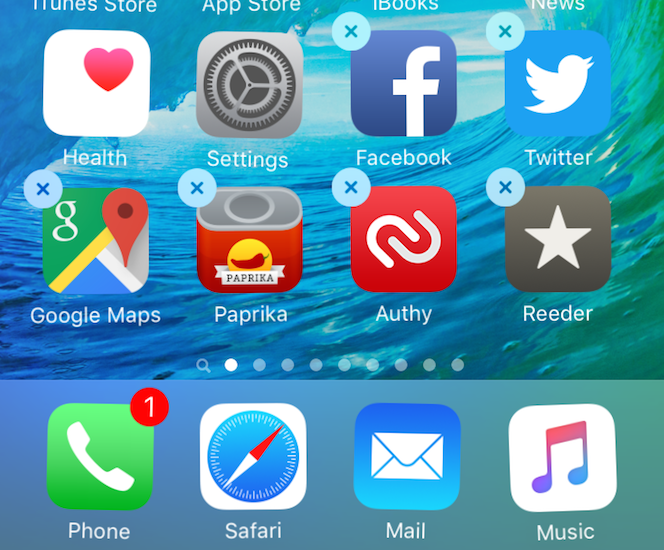Open the Phone app in the dock

[x=100, y=456]
